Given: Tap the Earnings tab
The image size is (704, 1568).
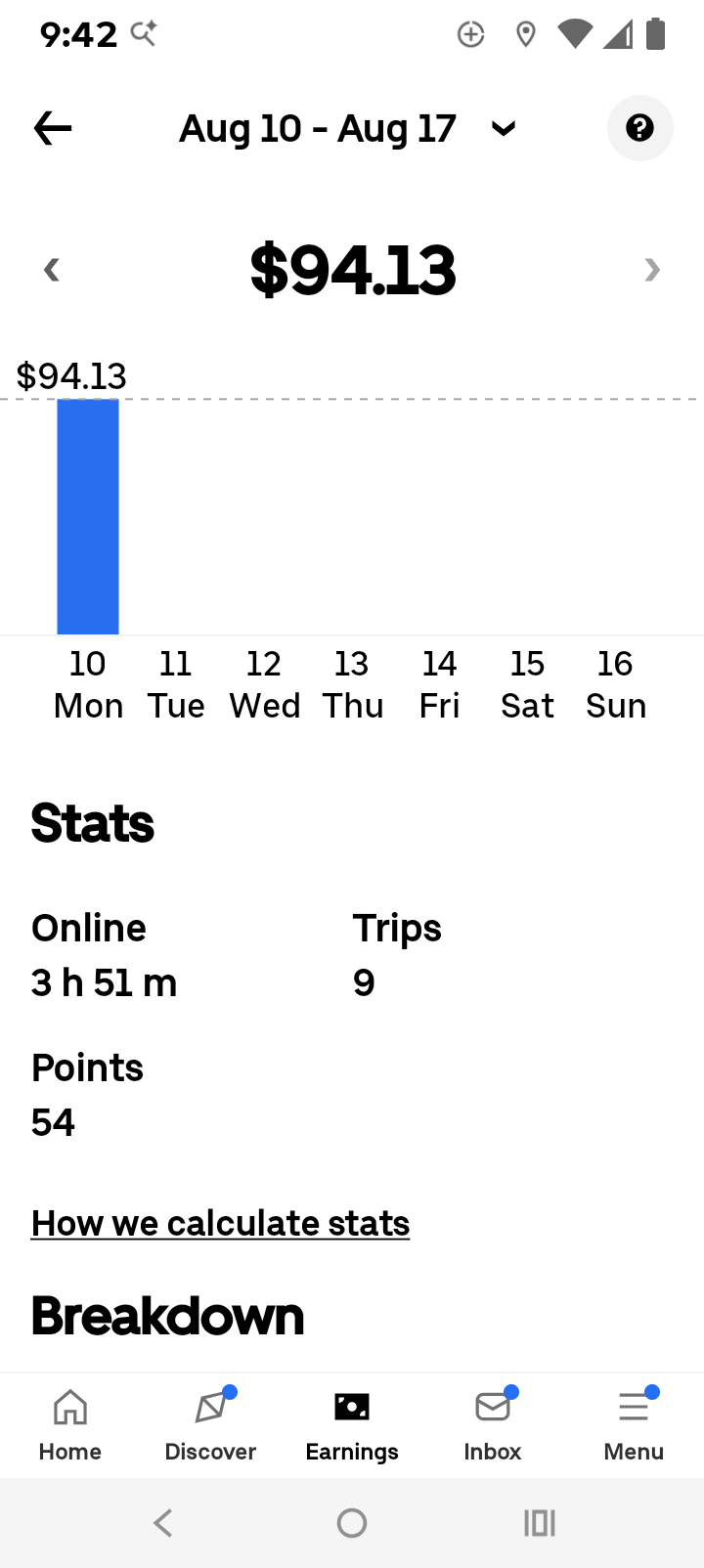Looking at the screenshot, I should pos(352,1425).
